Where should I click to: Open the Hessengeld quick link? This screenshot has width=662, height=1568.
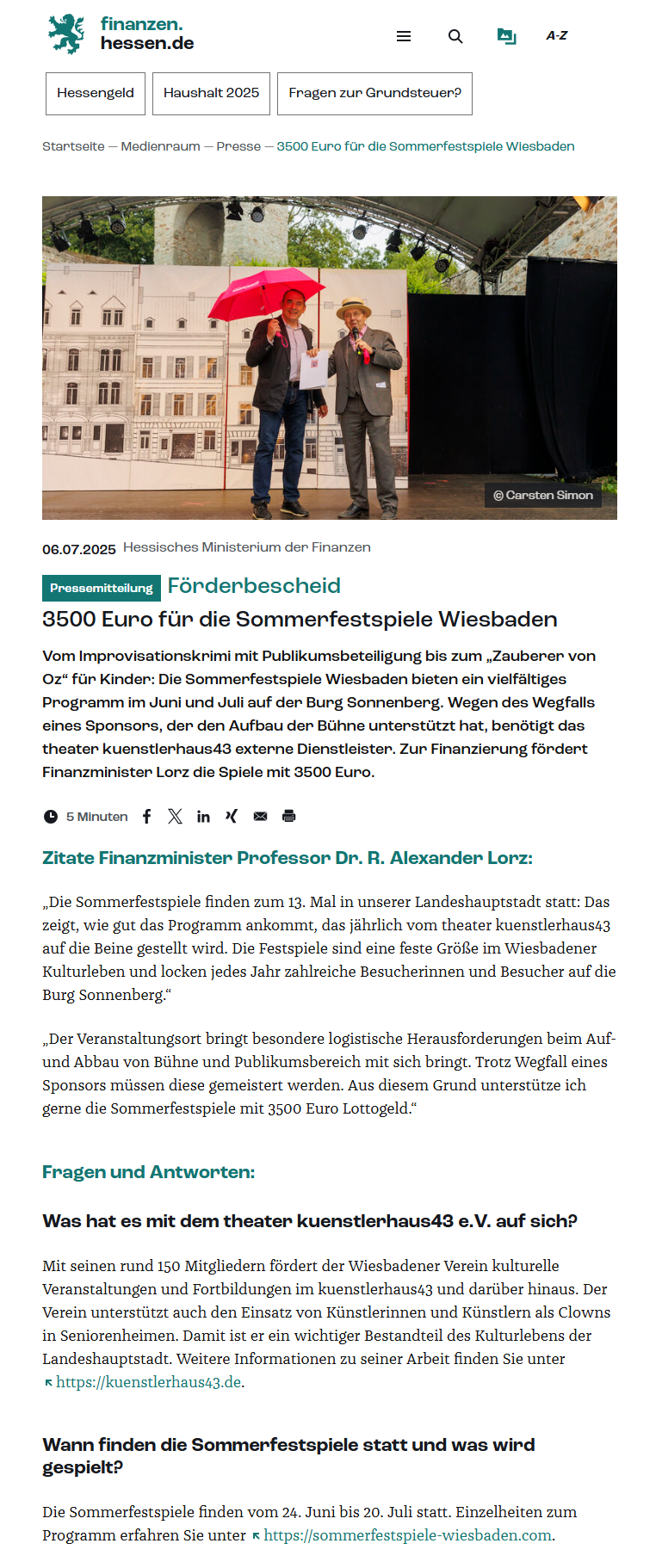point(96,93)
